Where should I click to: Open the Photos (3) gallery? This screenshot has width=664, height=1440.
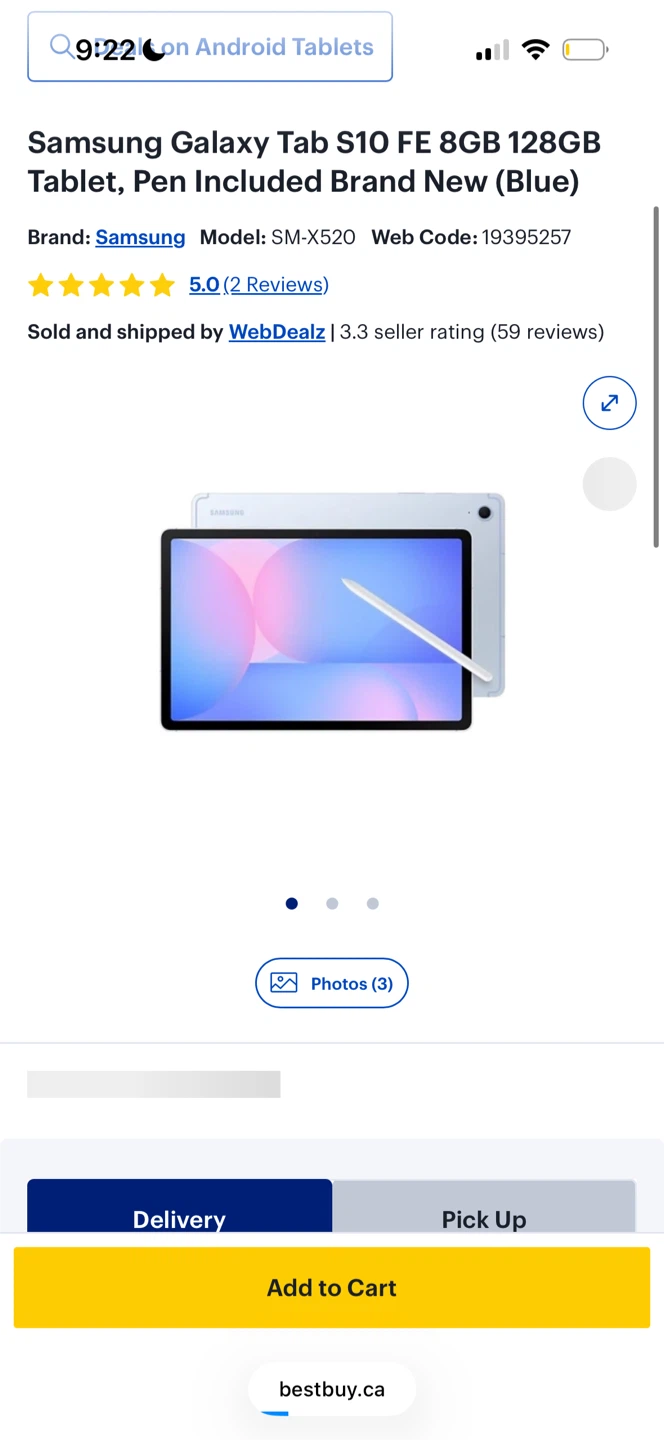(x=332, y=983)
